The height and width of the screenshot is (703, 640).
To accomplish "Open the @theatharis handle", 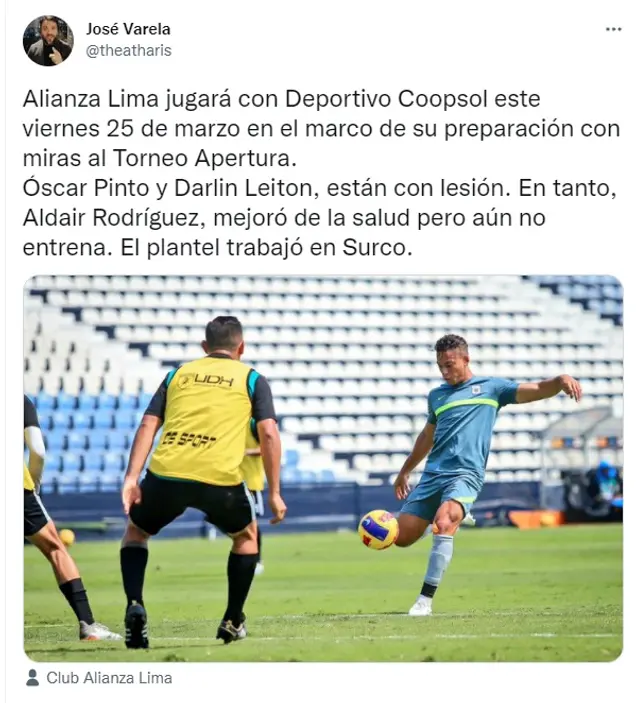I will (128, 50).
